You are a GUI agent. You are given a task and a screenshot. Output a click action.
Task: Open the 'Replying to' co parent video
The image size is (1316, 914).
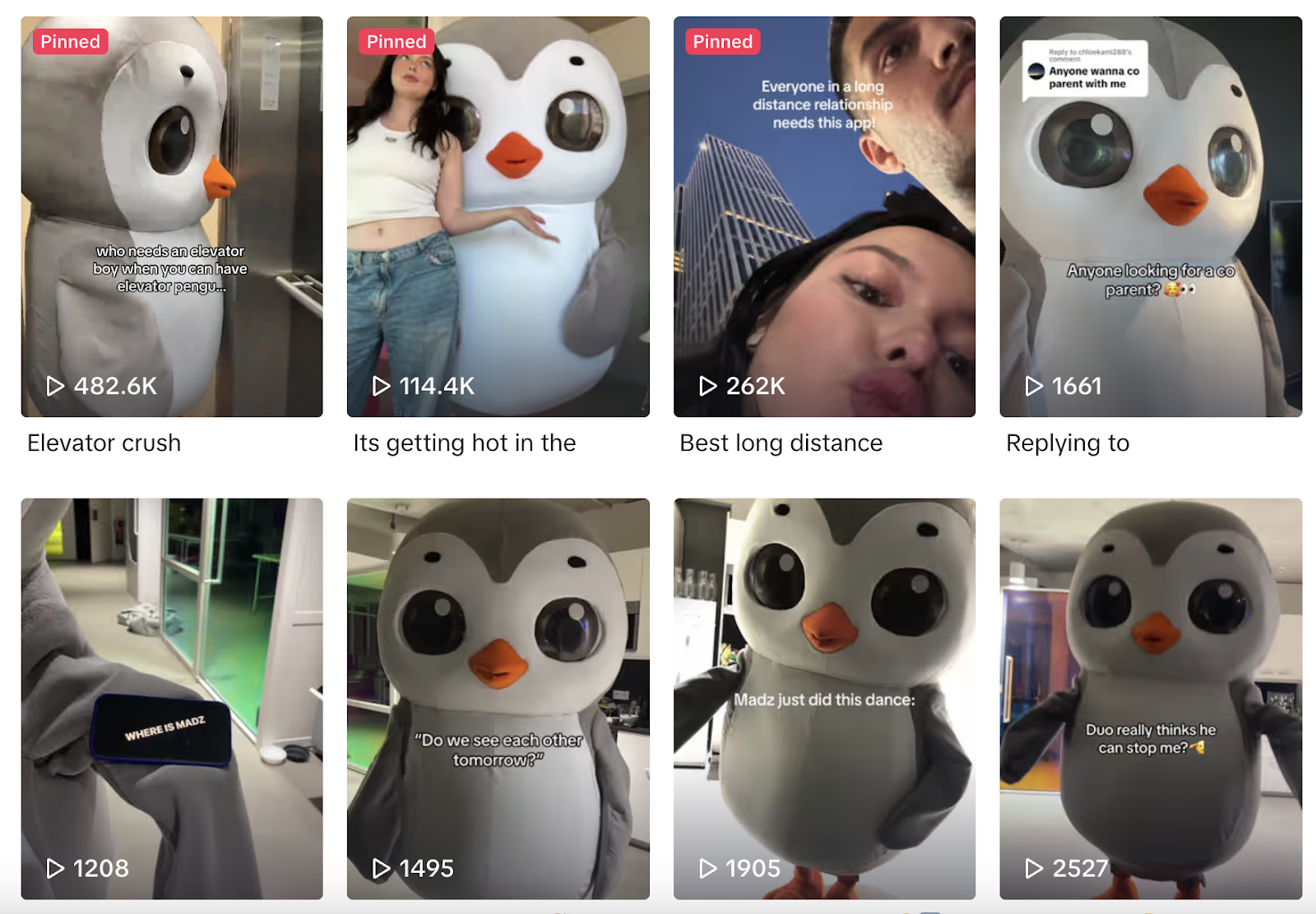(x=1151, y=216)
